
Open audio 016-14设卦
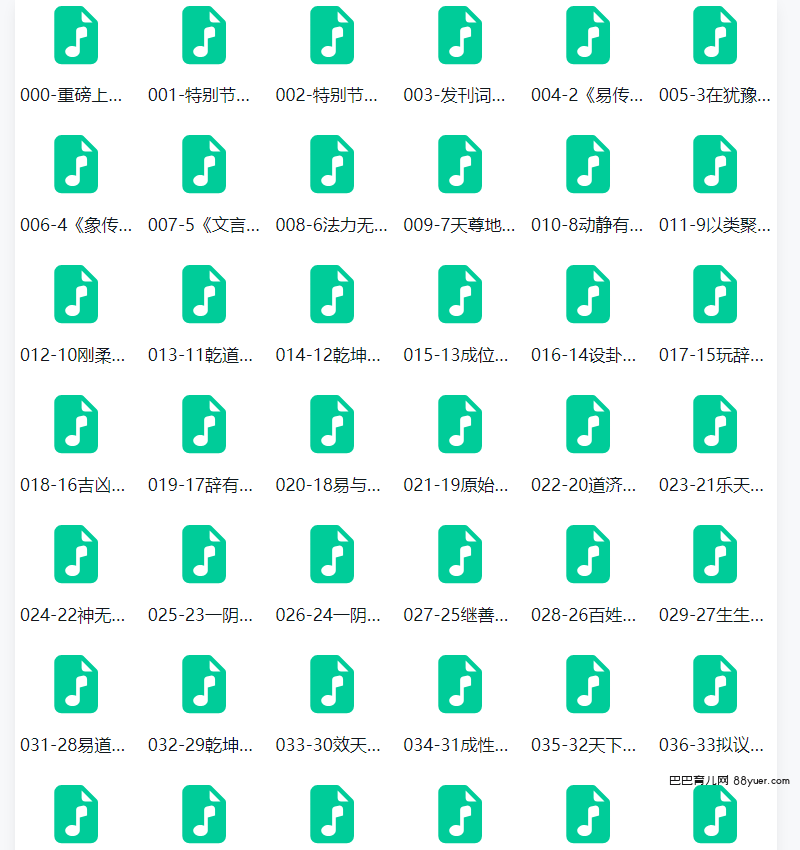[588, 295]
